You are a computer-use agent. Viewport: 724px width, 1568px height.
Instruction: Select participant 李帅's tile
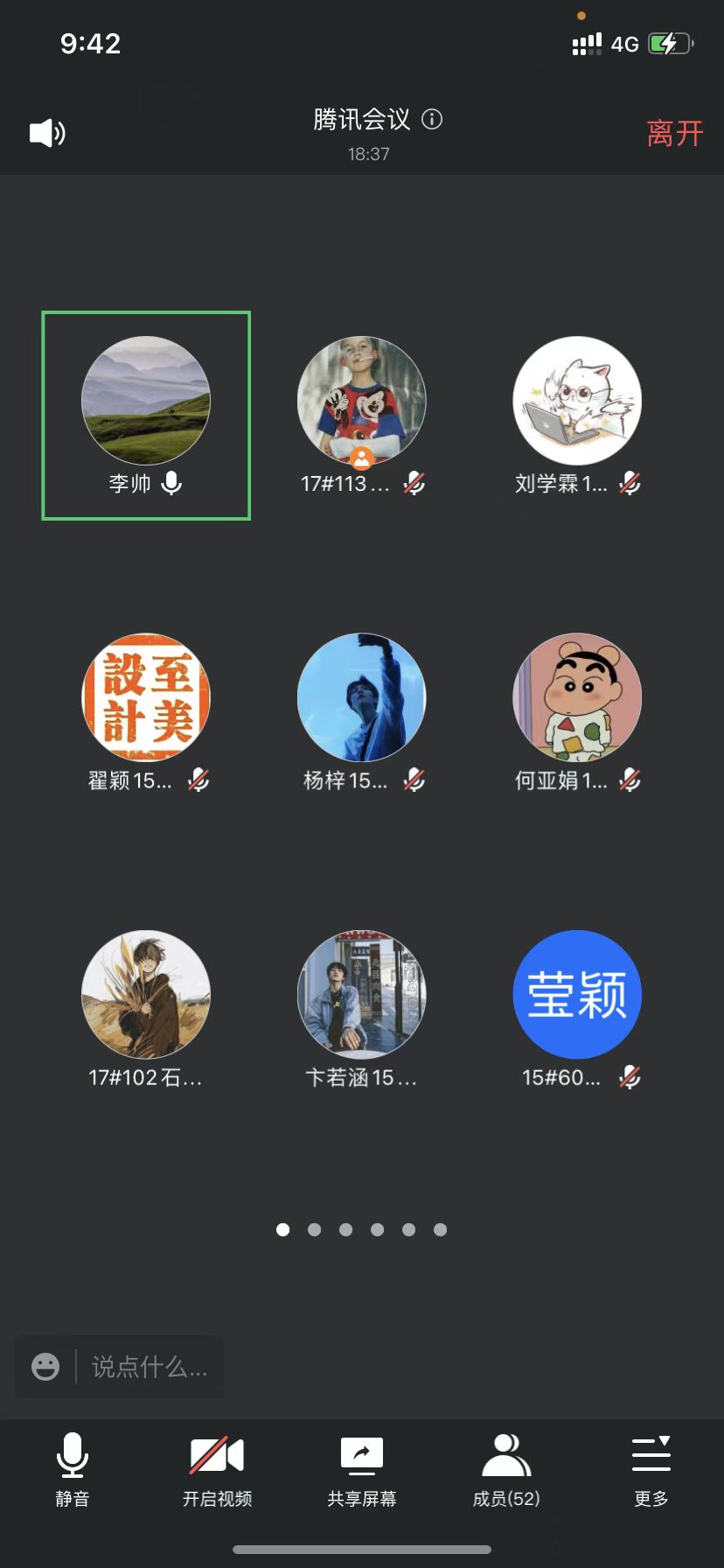click(146, 415)
